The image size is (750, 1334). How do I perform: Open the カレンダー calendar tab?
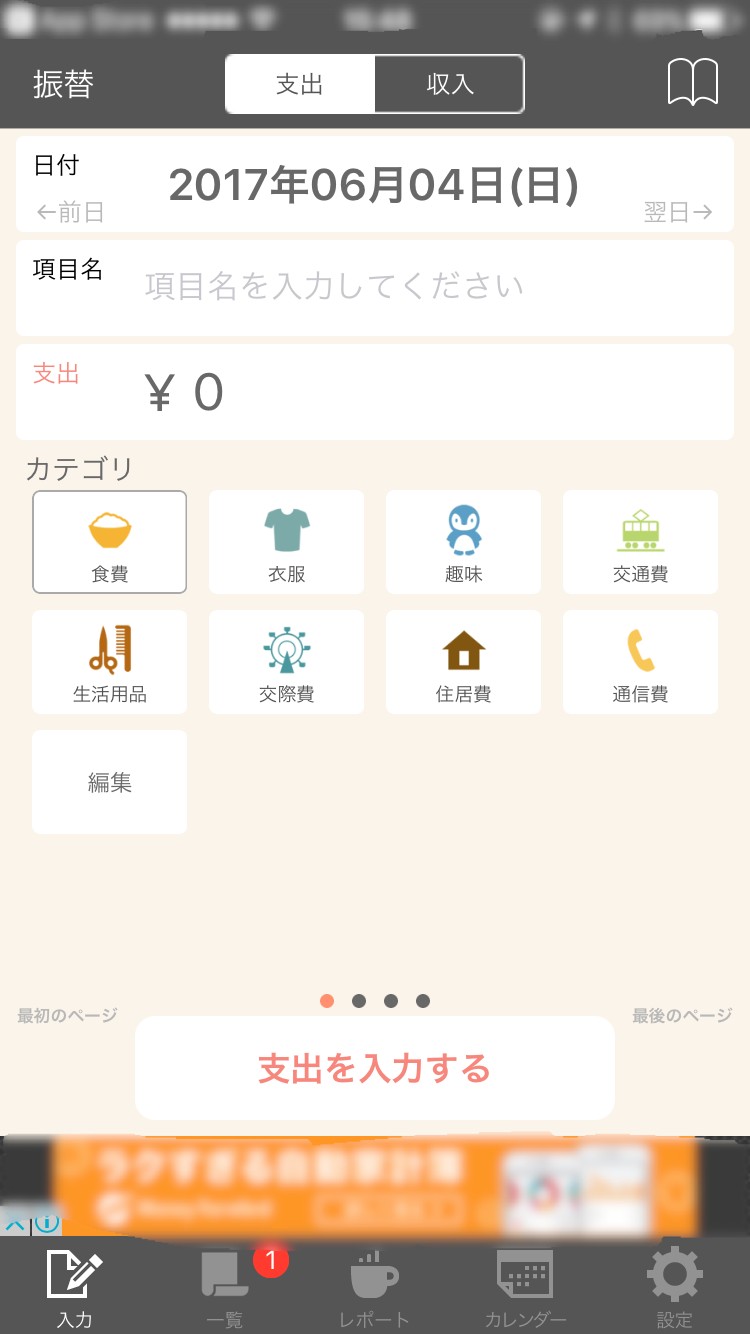tap(525, 1288)
